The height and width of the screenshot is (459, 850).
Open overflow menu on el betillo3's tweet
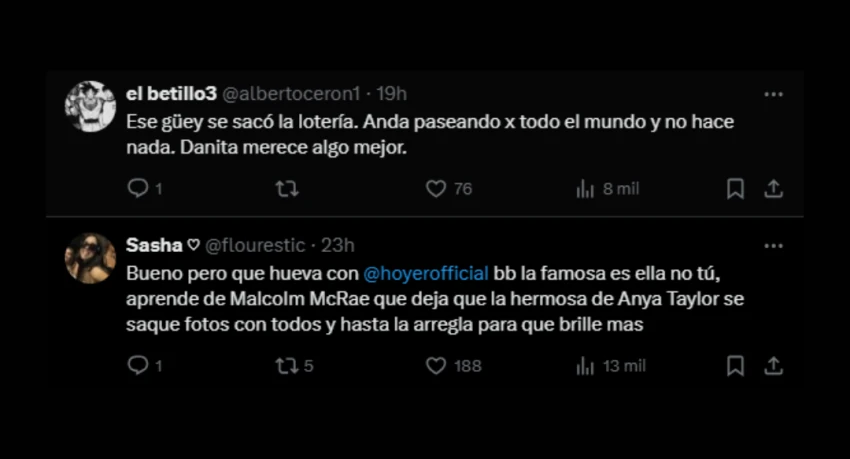pyautogui.click(x=773, y=94)
